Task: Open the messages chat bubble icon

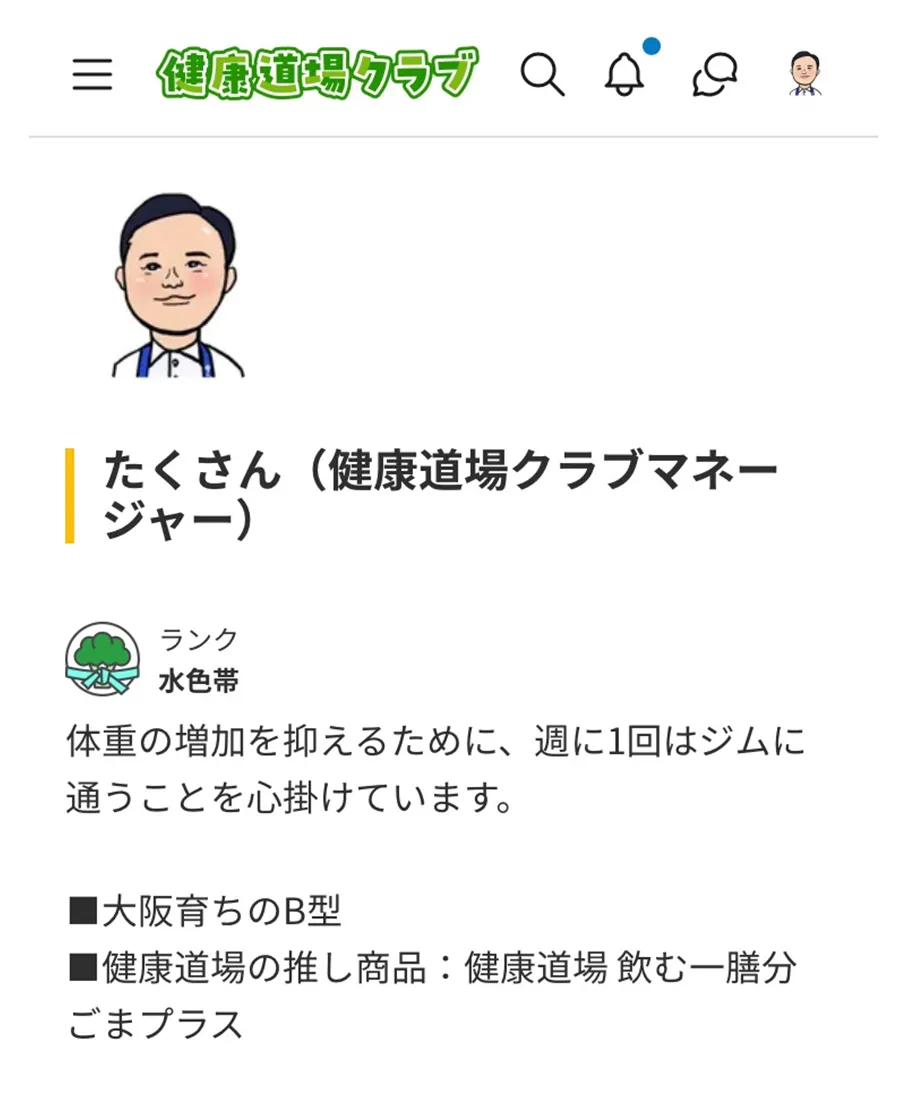Action: coord(714,75)
